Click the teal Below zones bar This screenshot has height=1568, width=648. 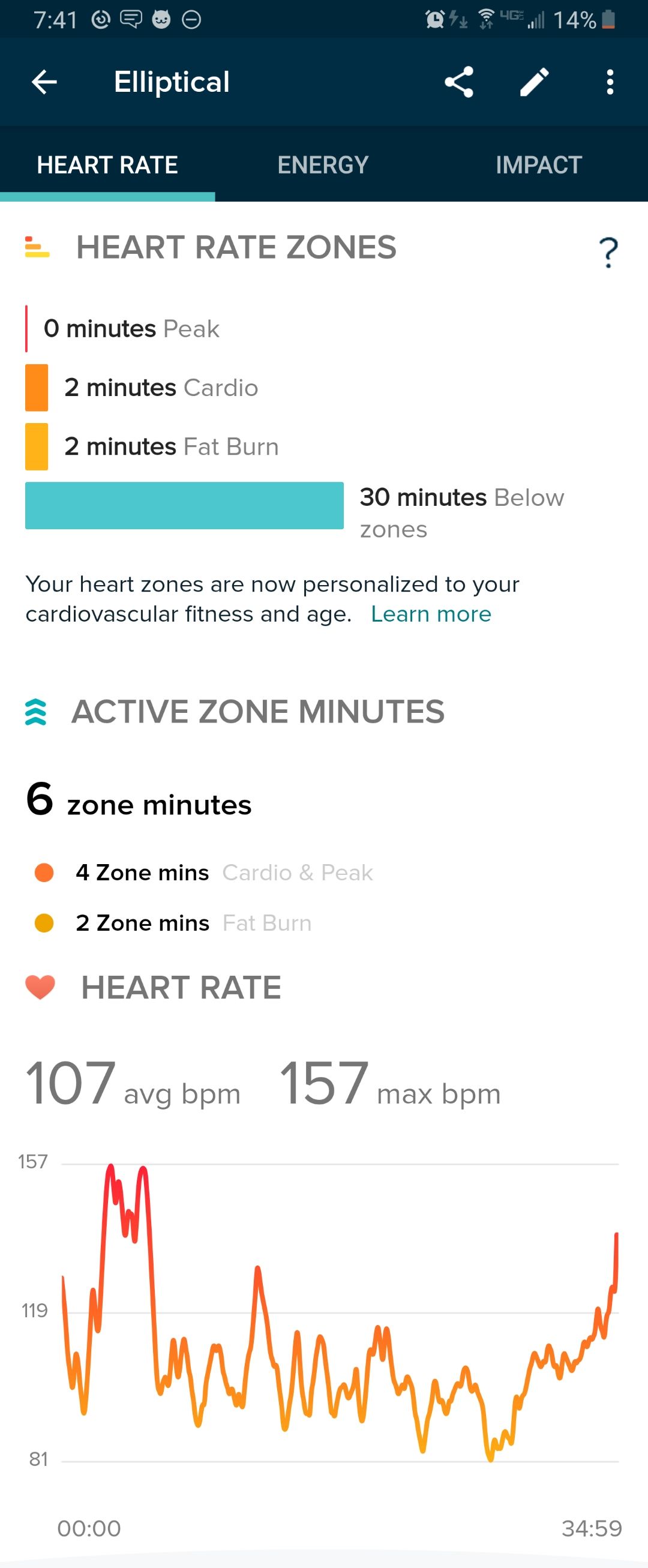[x=184, y=505]
